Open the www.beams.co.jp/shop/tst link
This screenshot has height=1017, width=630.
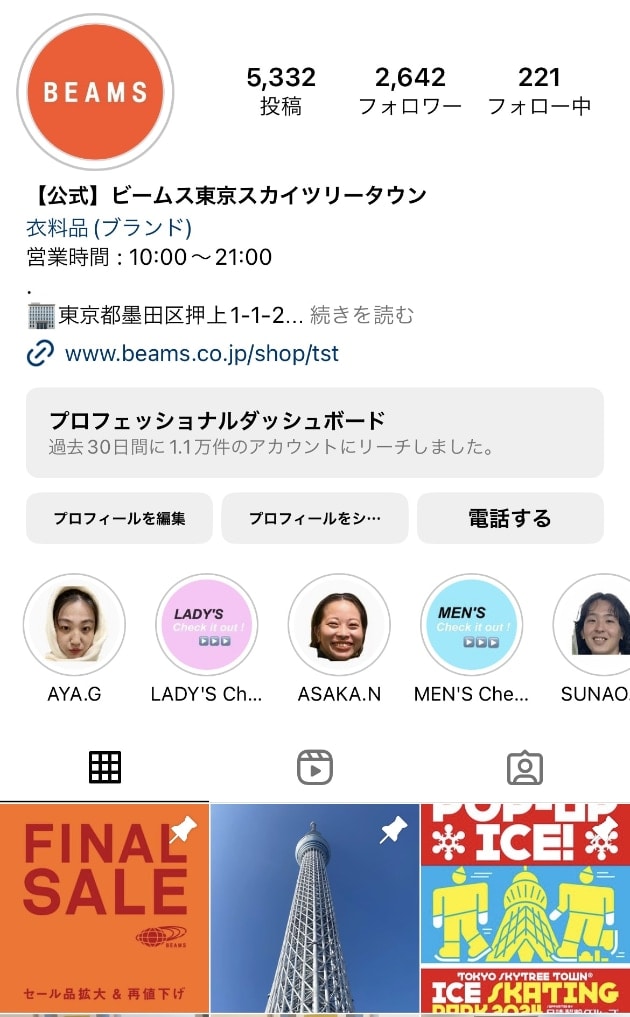(x=201, y=353)
